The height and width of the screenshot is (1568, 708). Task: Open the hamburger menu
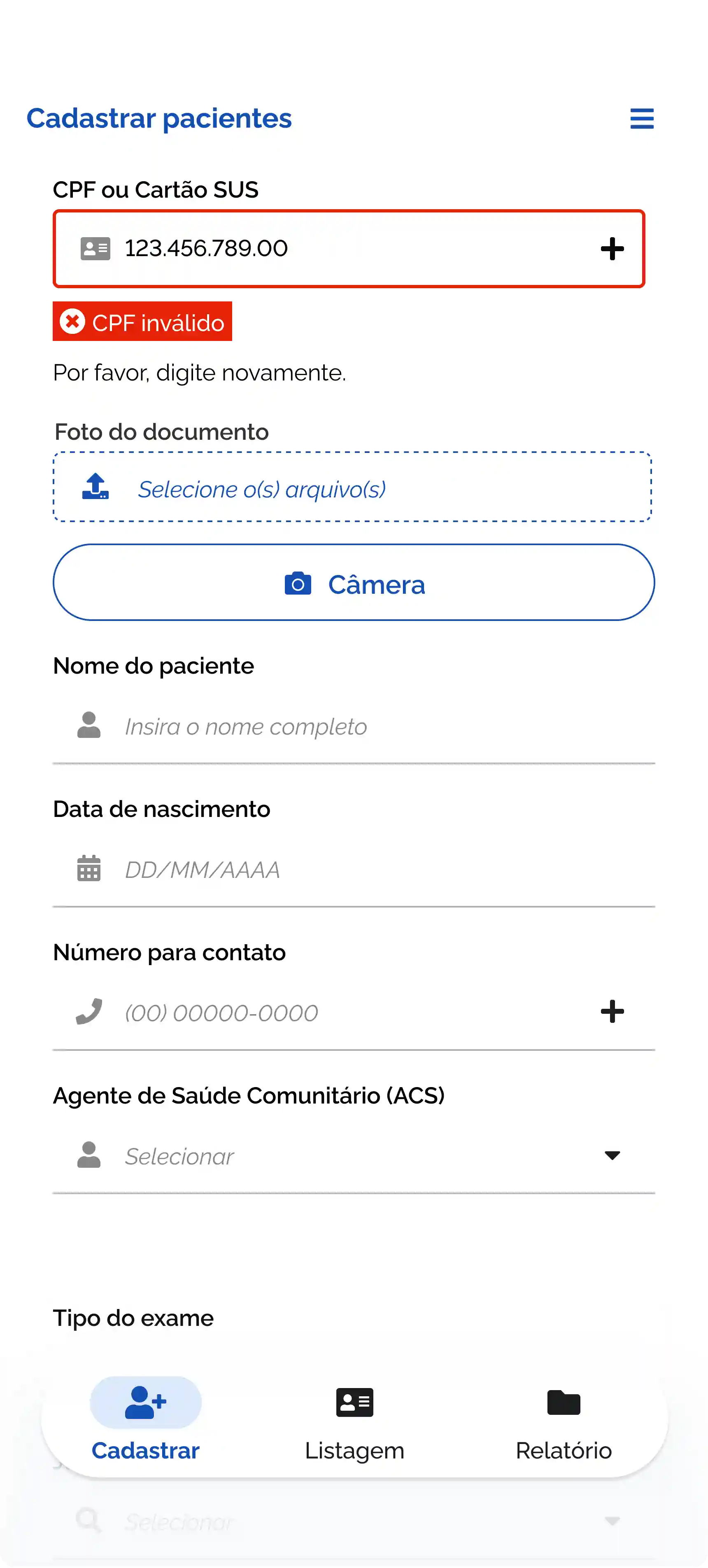[642, 119]
